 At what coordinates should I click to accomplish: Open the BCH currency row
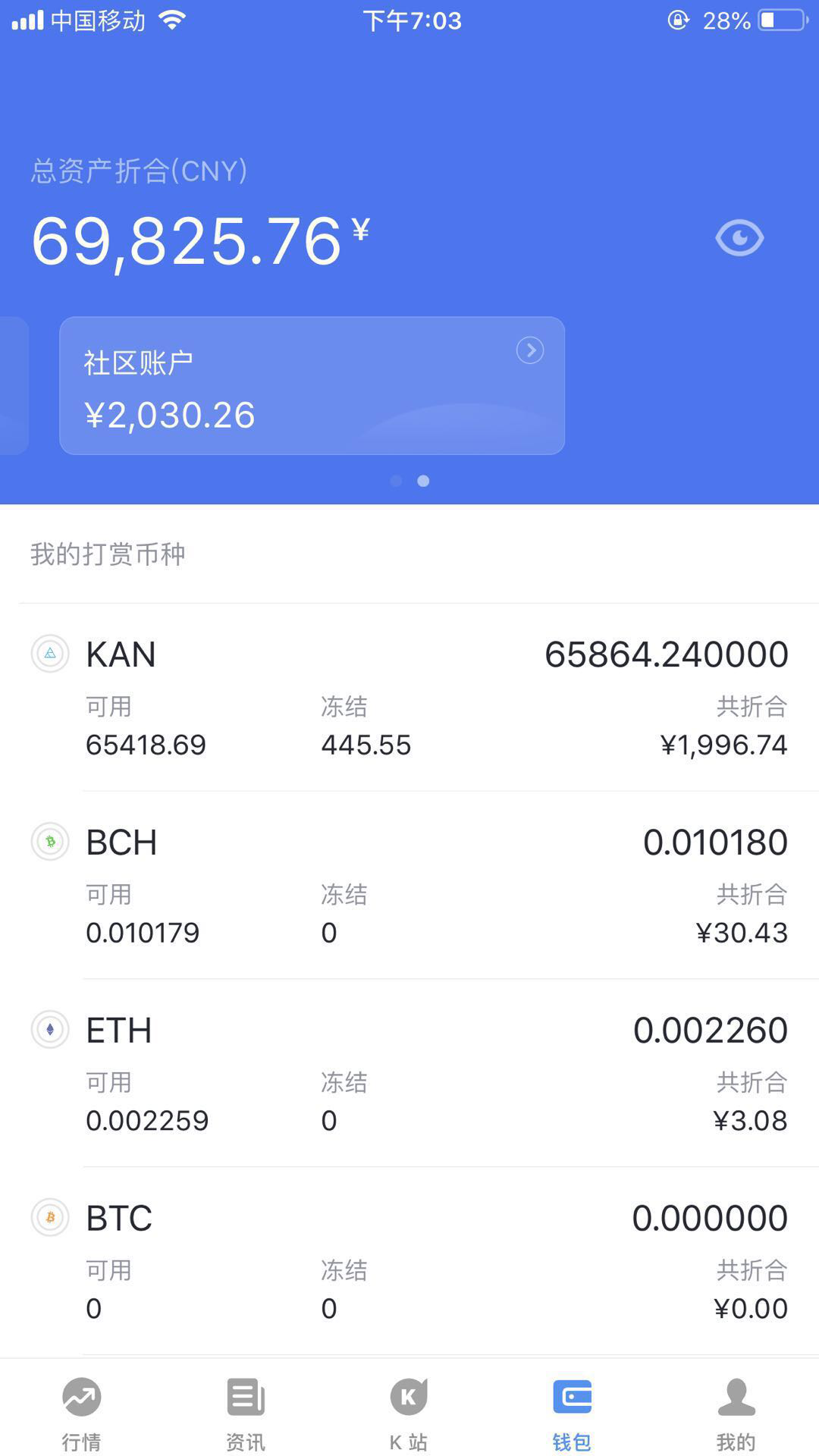pyautogui.click(x=409, y=885)
